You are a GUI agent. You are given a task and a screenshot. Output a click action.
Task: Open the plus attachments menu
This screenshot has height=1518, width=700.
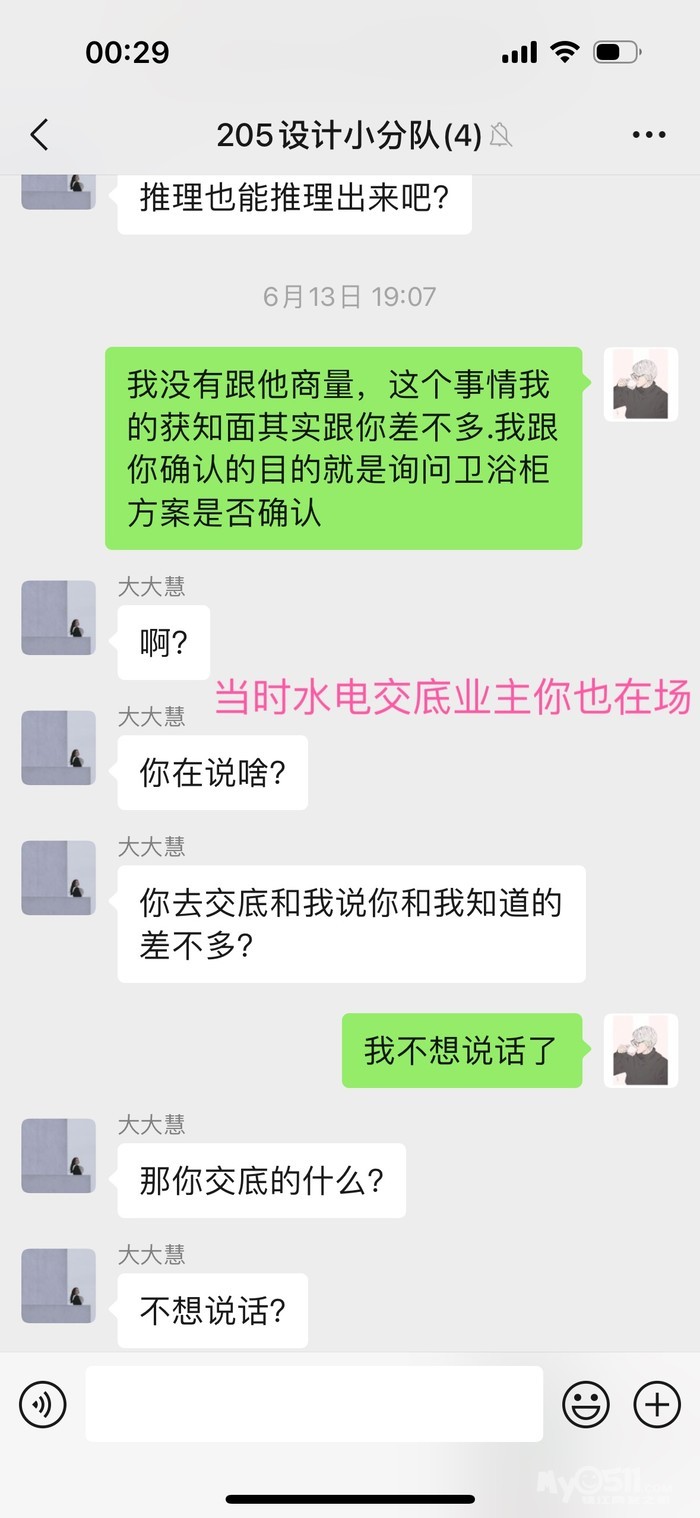click(x=657, y=1404)
